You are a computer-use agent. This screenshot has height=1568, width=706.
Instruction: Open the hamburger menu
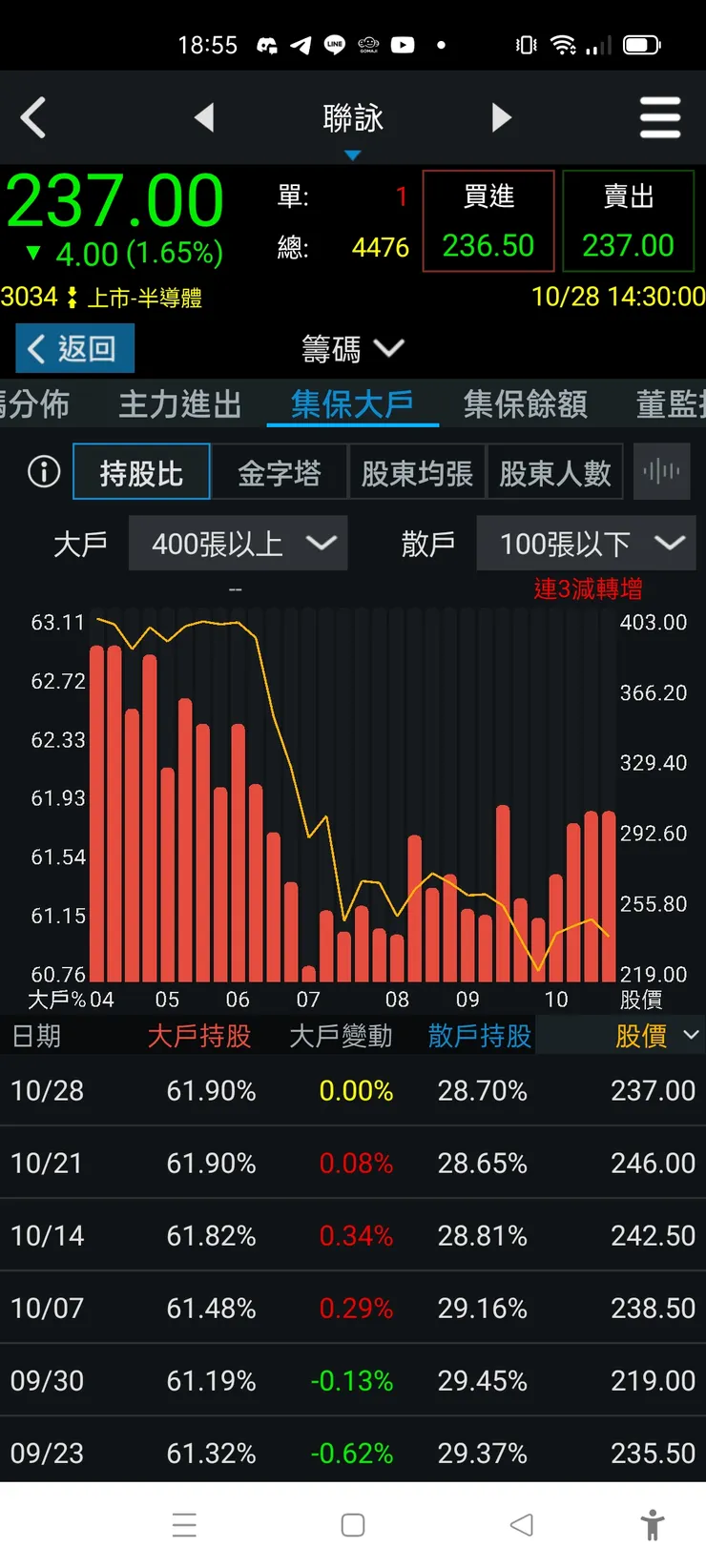[660, 116]
